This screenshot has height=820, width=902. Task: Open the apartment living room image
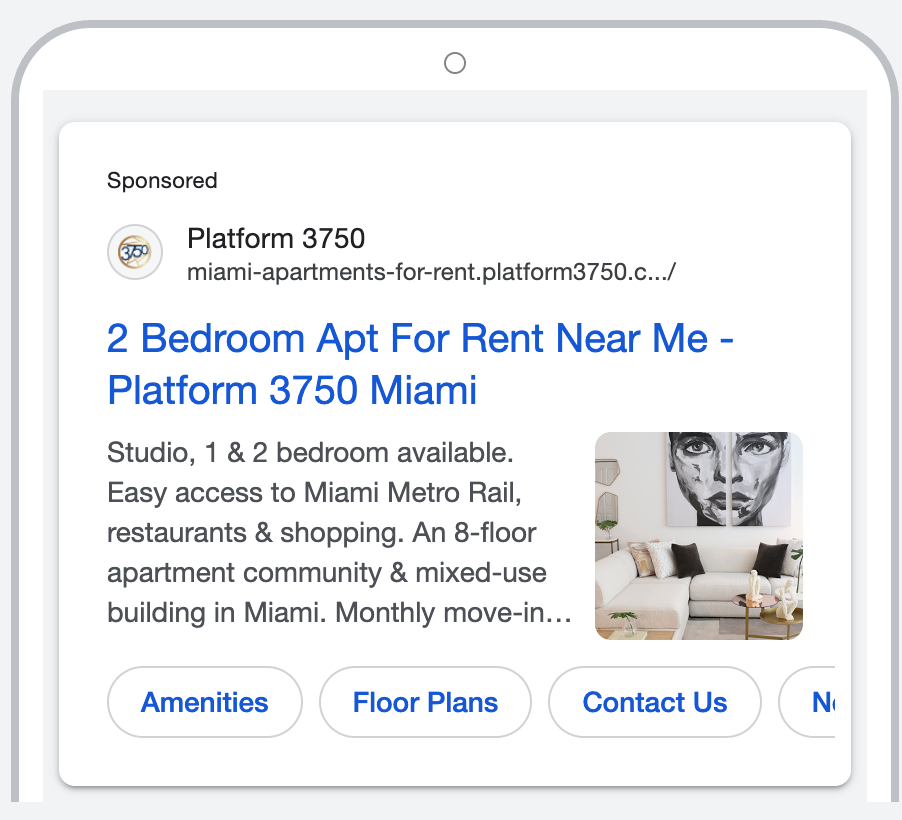tap(698, 535)
